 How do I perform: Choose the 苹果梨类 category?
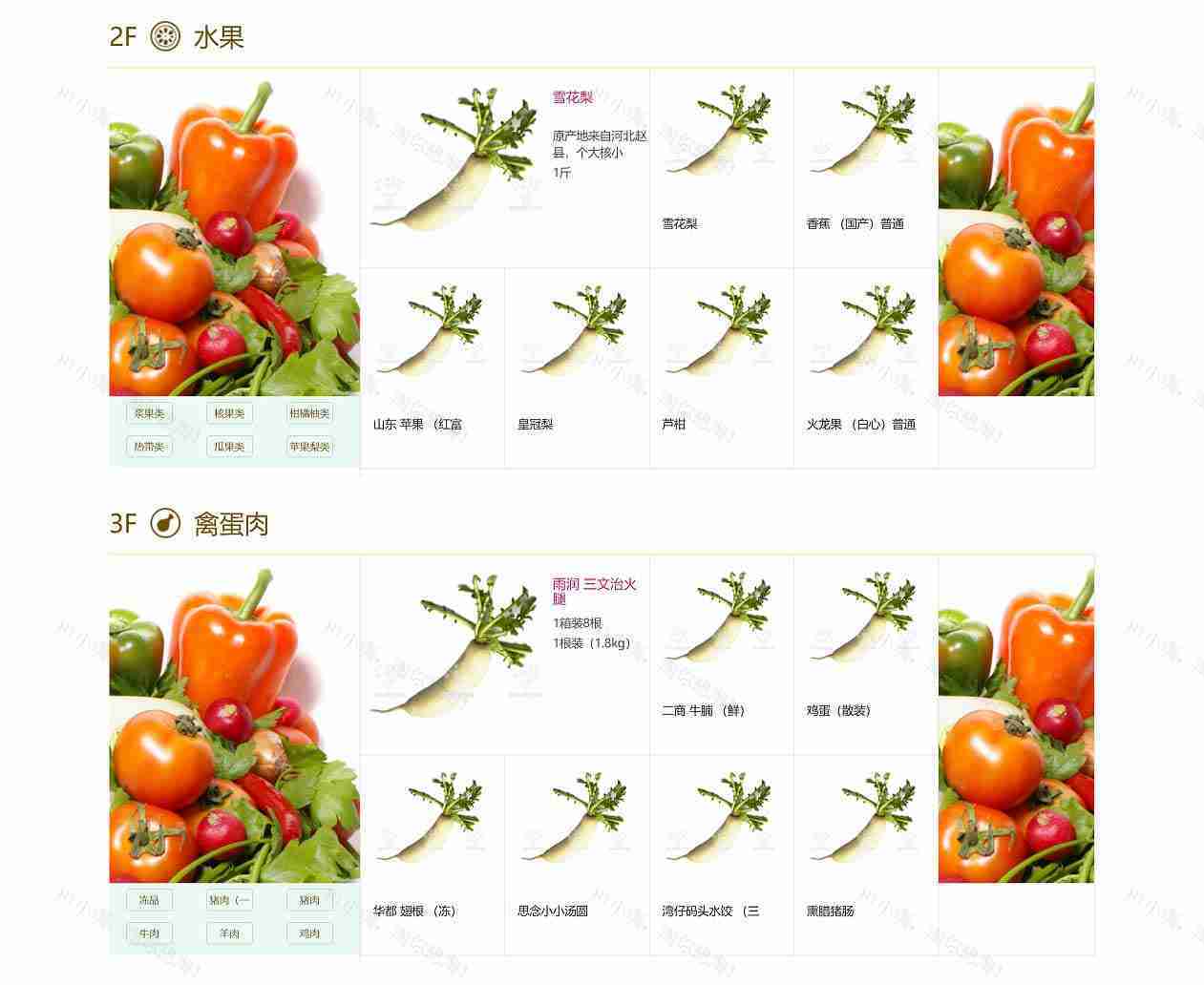click(309, 447)
